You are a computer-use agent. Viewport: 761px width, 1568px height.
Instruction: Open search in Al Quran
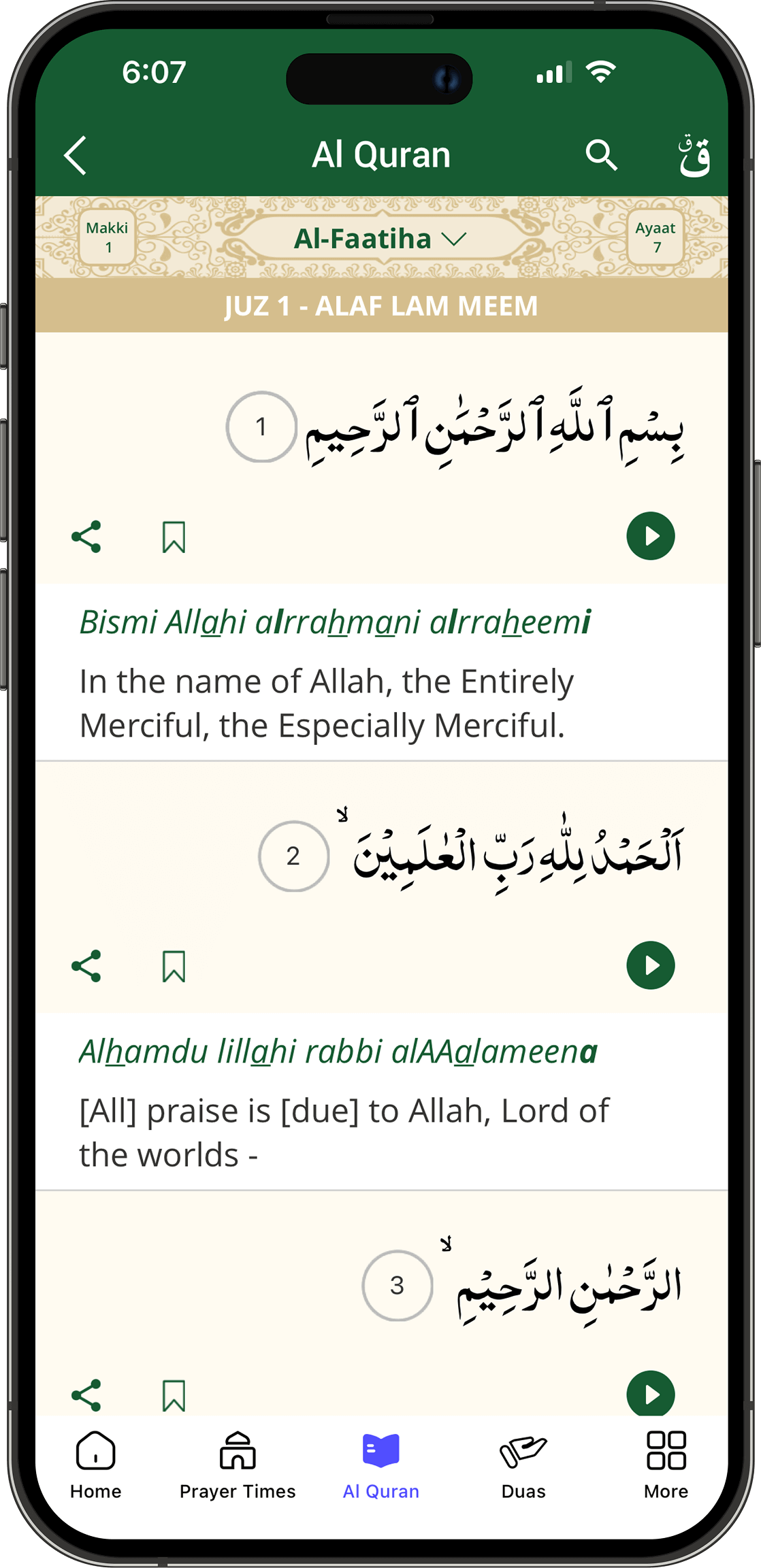(602, 154)
